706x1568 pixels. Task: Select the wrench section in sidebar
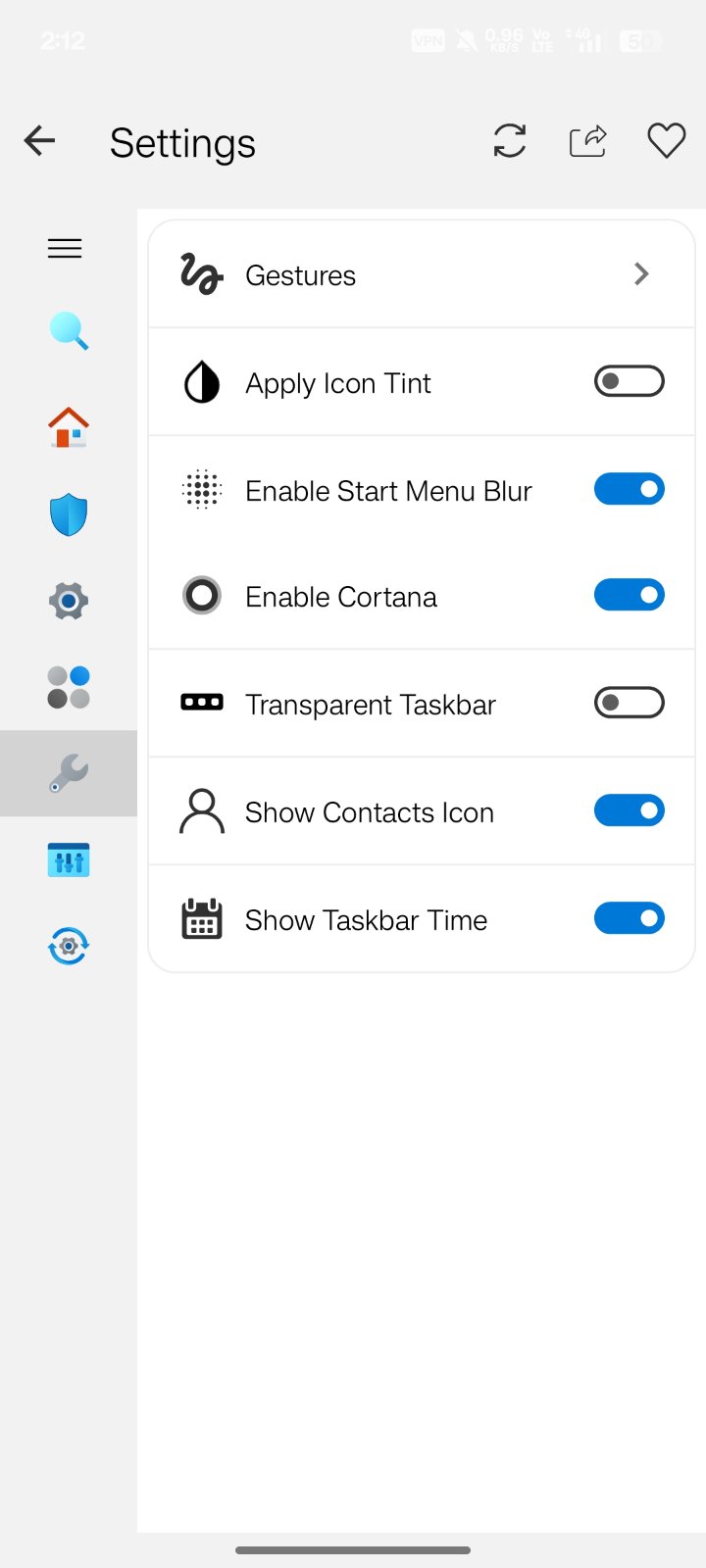(x=69, y=773)
